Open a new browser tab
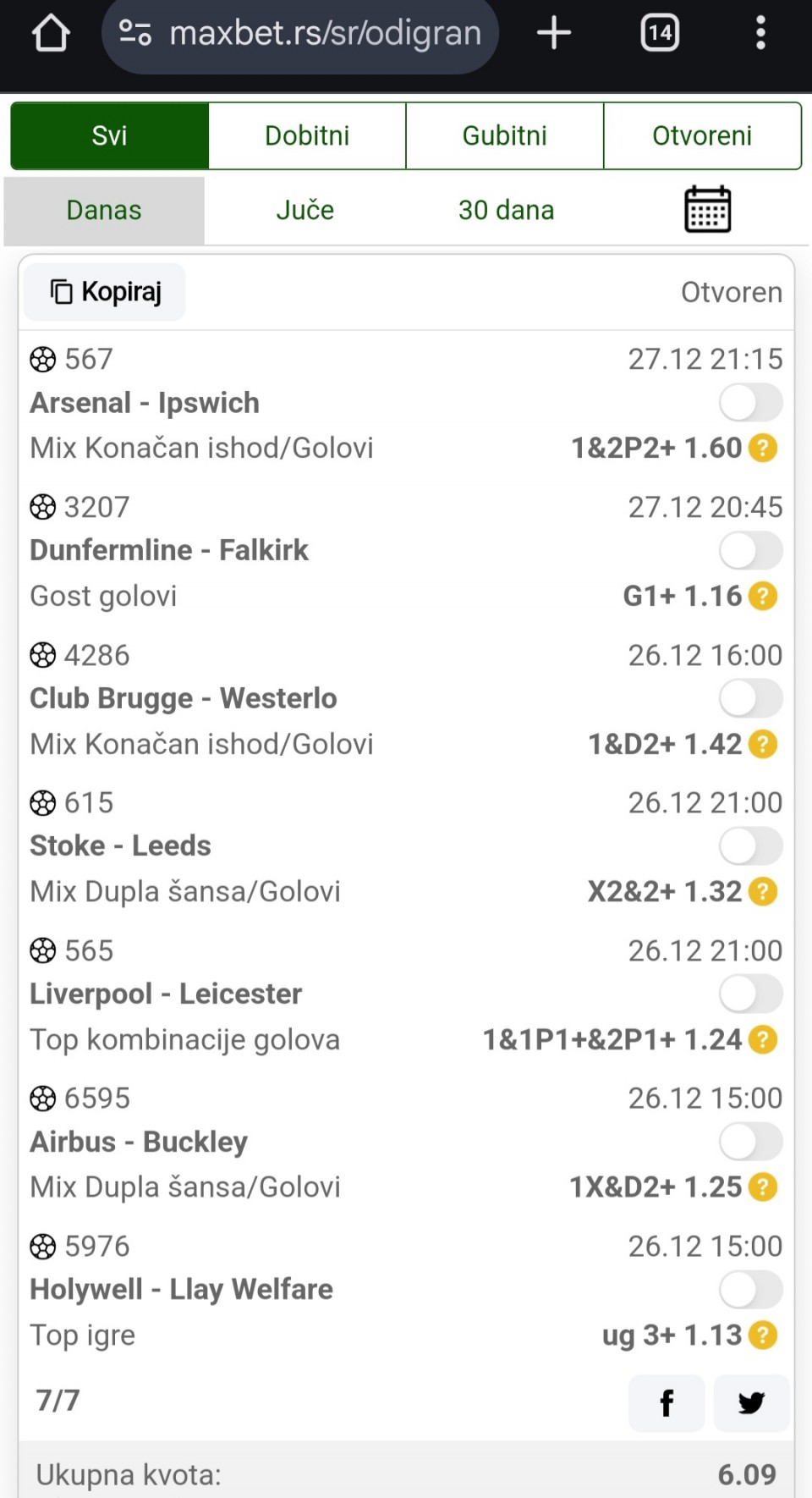This screenshot has height=1498, width=812. [x=554, y=33]
